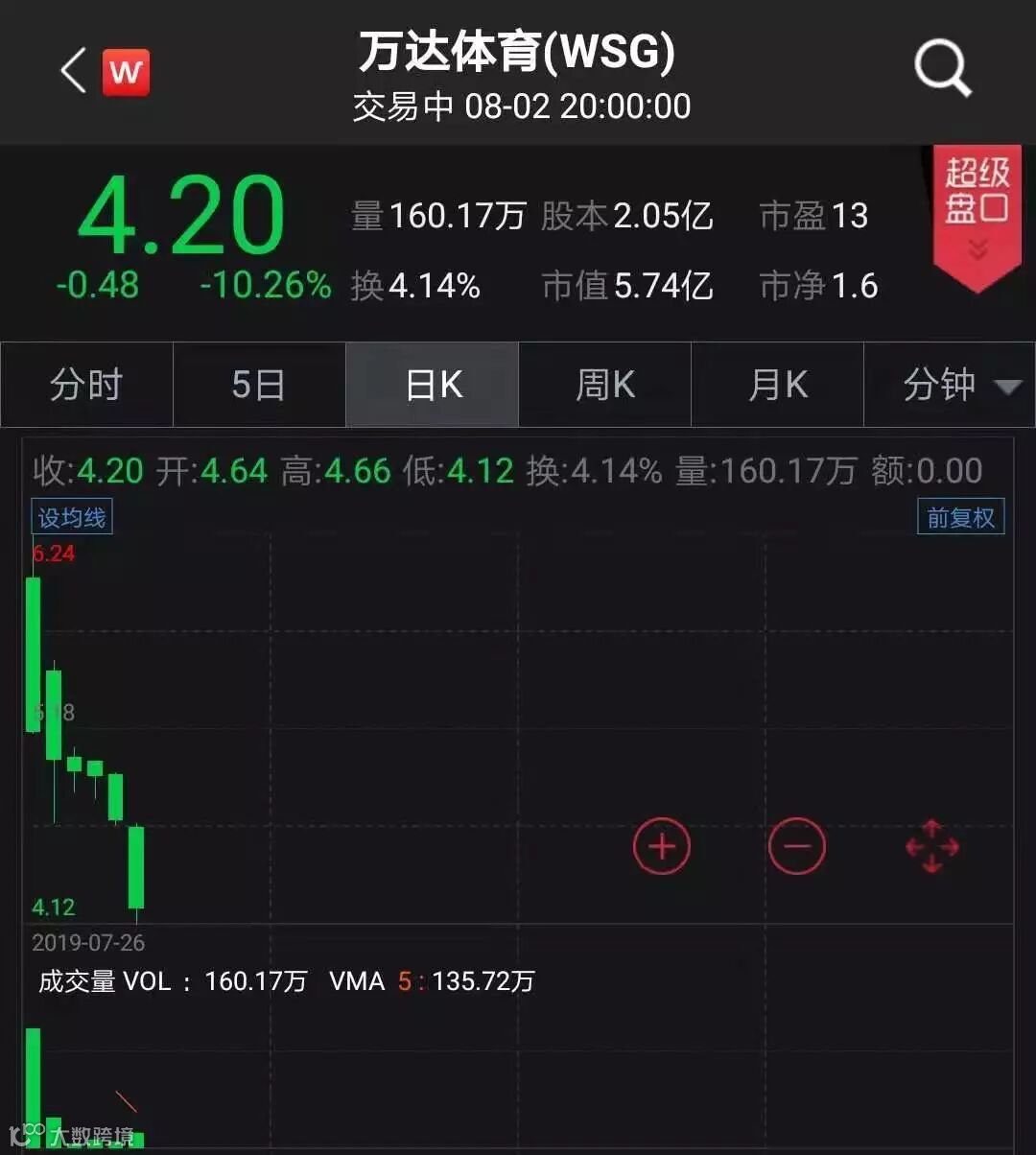Tap the four-arrow move chart icon
This screenshot has width=1036, height=1155.
pos(932,846)
